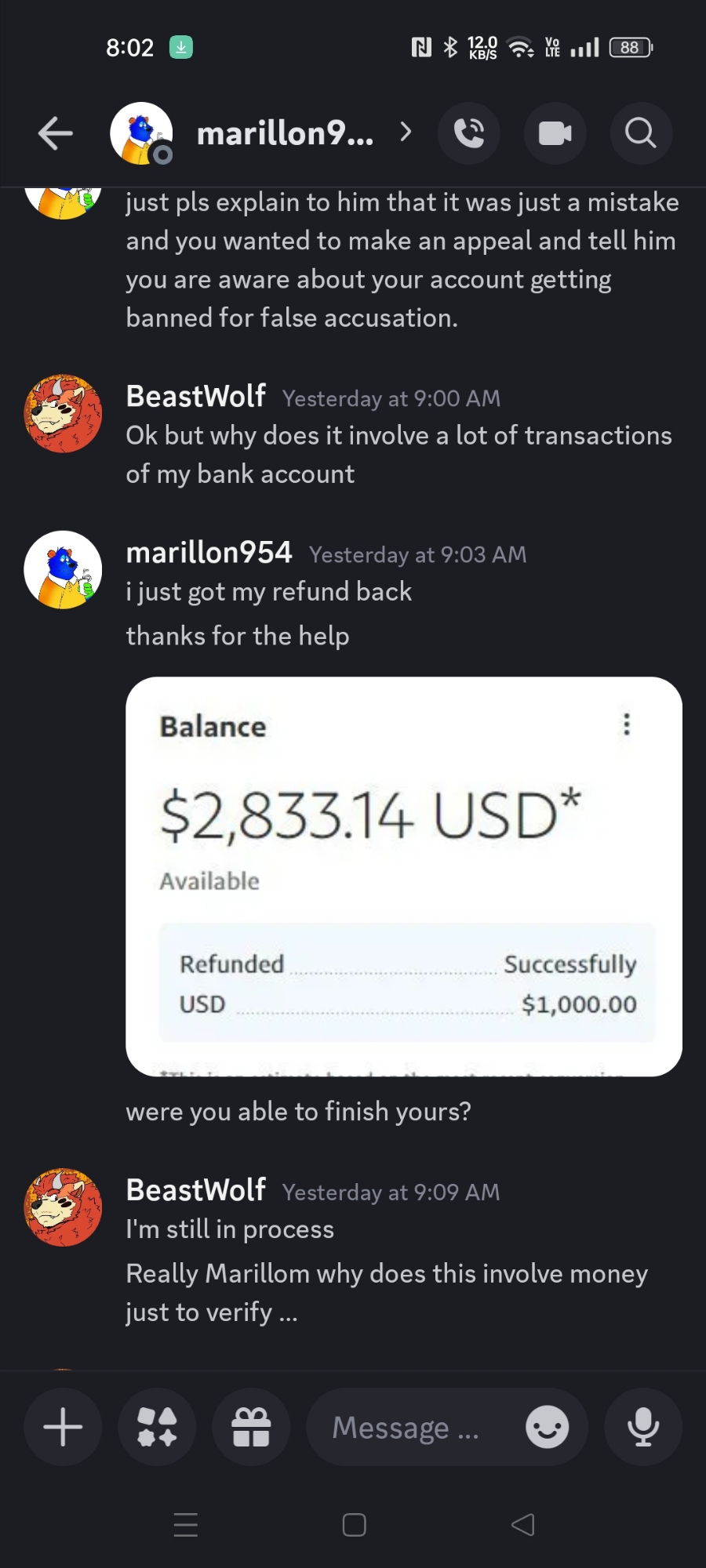Open the system recent apps menu
706x1568 pixels.
click(x=186, y=1525)
